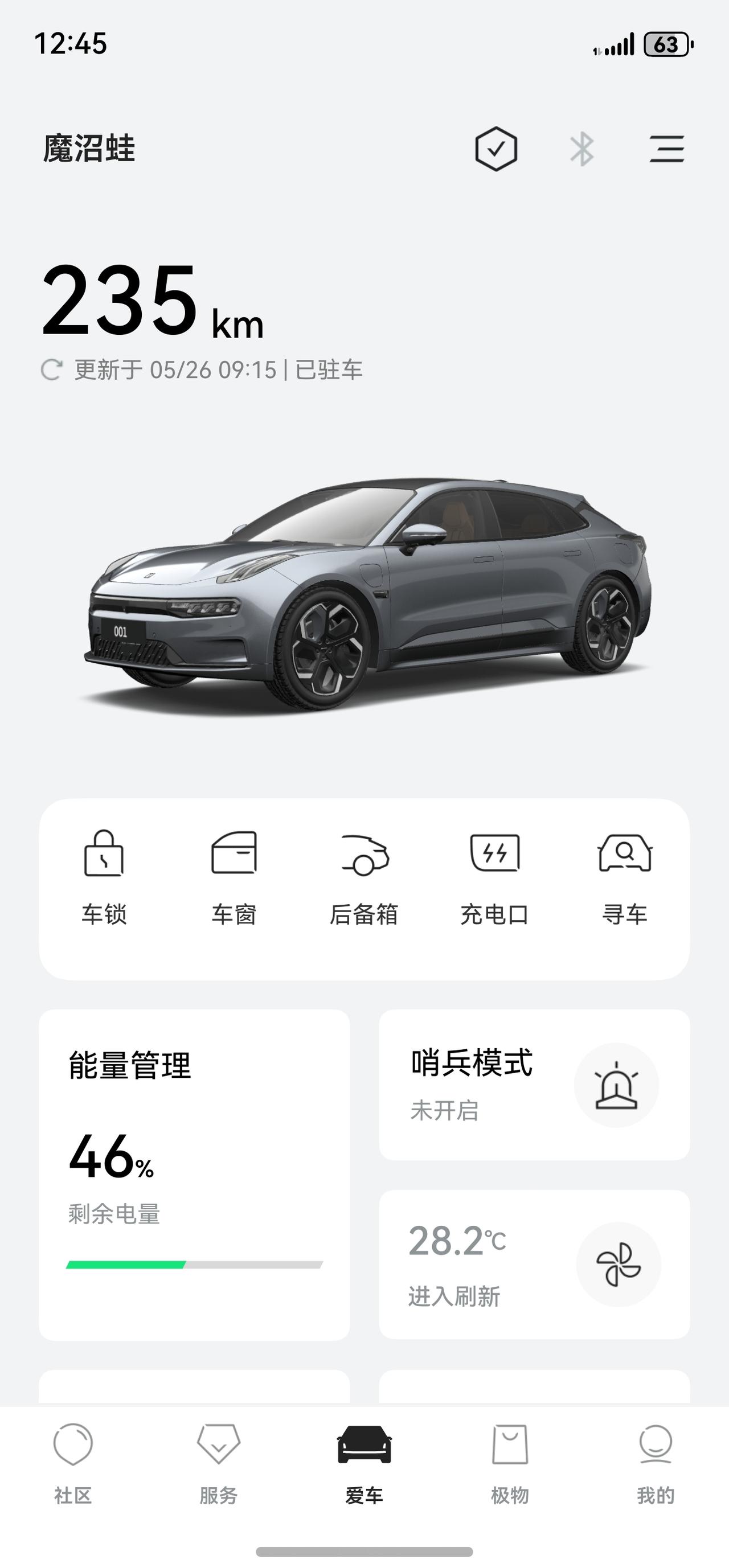Tap the Bluetooth key icon

click(x=581, y=149)
